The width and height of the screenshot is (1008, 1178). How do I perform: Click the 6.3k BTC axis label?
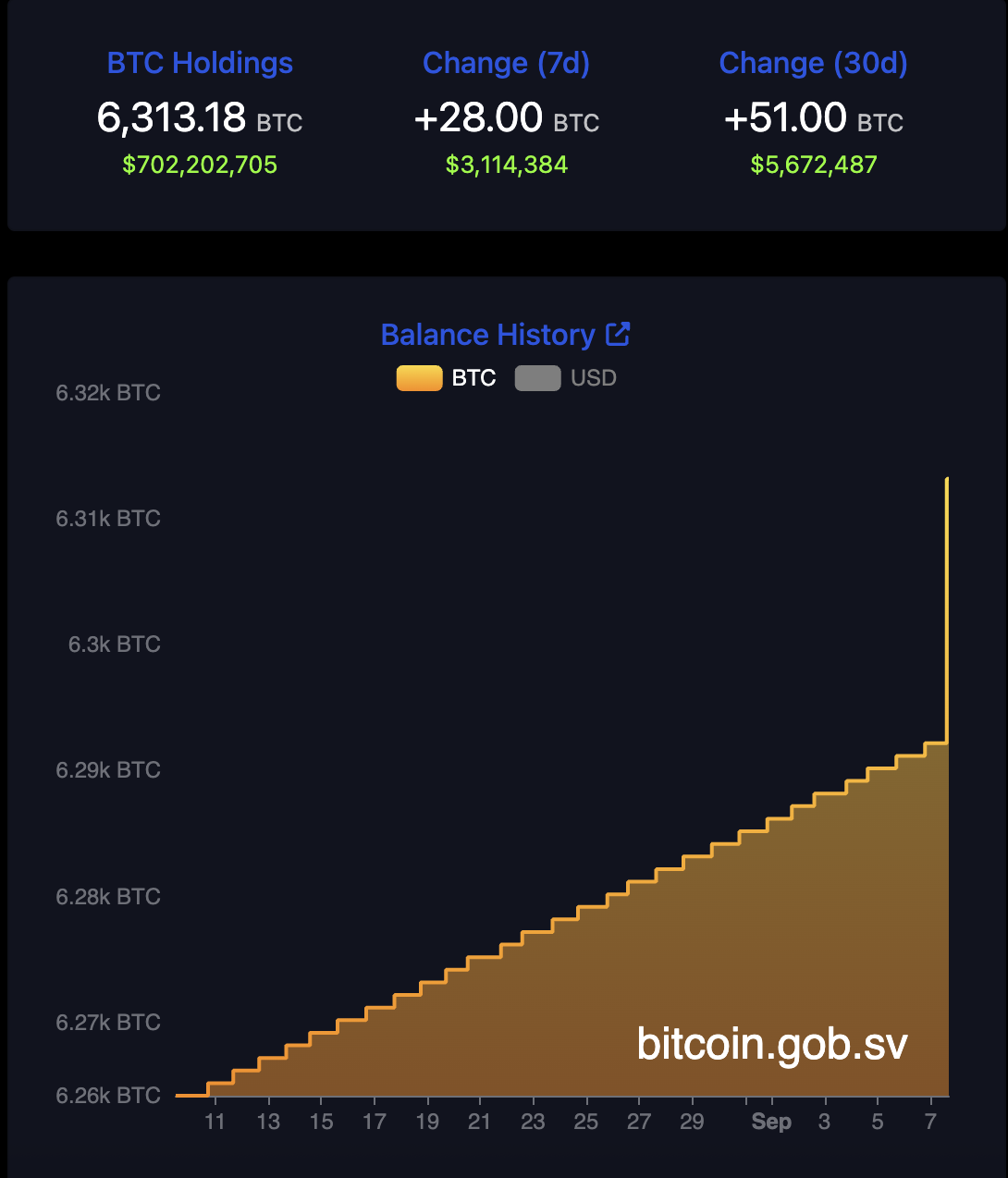pos(114,644)
